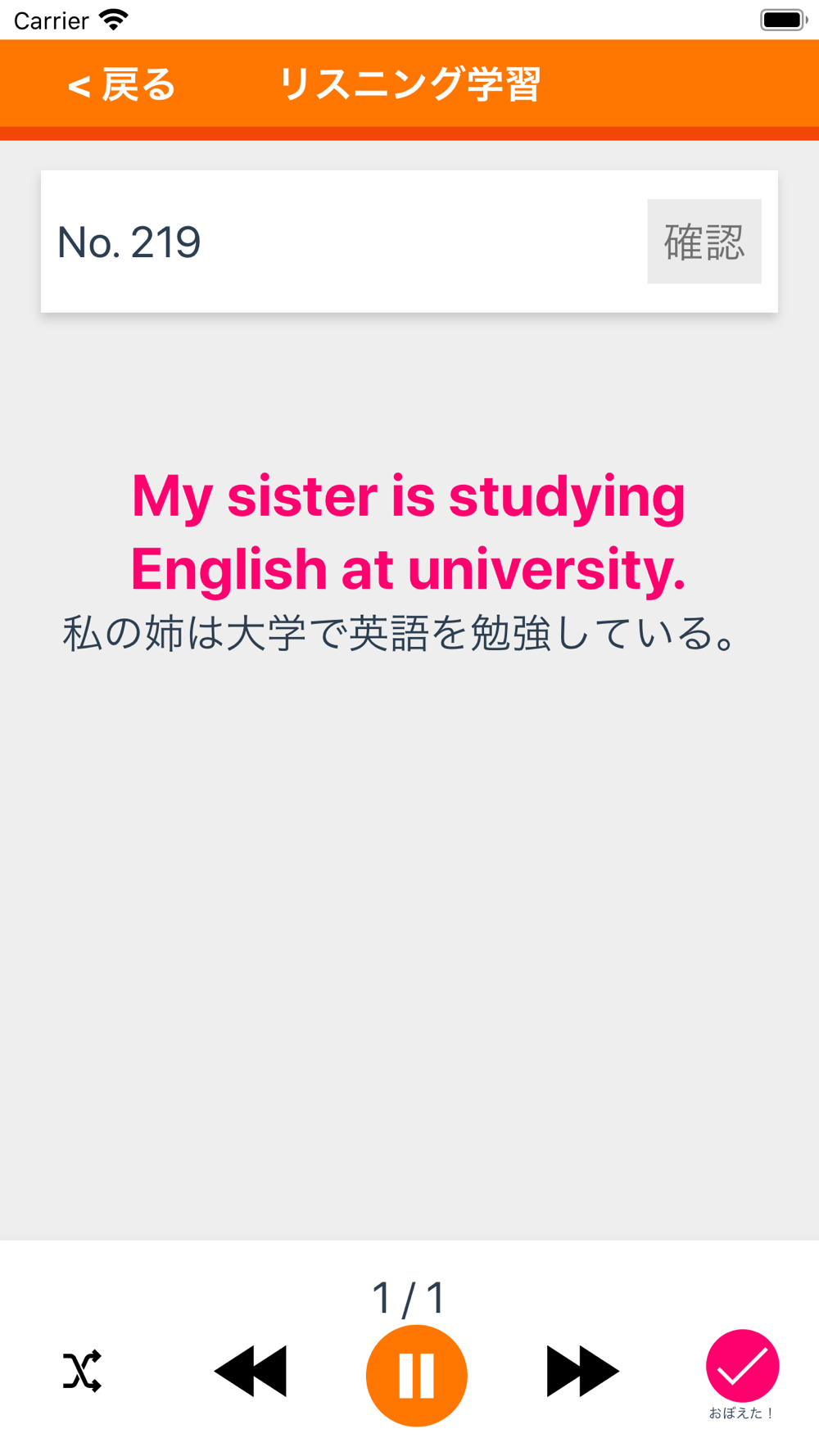This screenshot has height=1456, width=819.
Task: Mark the sentence as おぼえた
Action: pos(742,1366)
